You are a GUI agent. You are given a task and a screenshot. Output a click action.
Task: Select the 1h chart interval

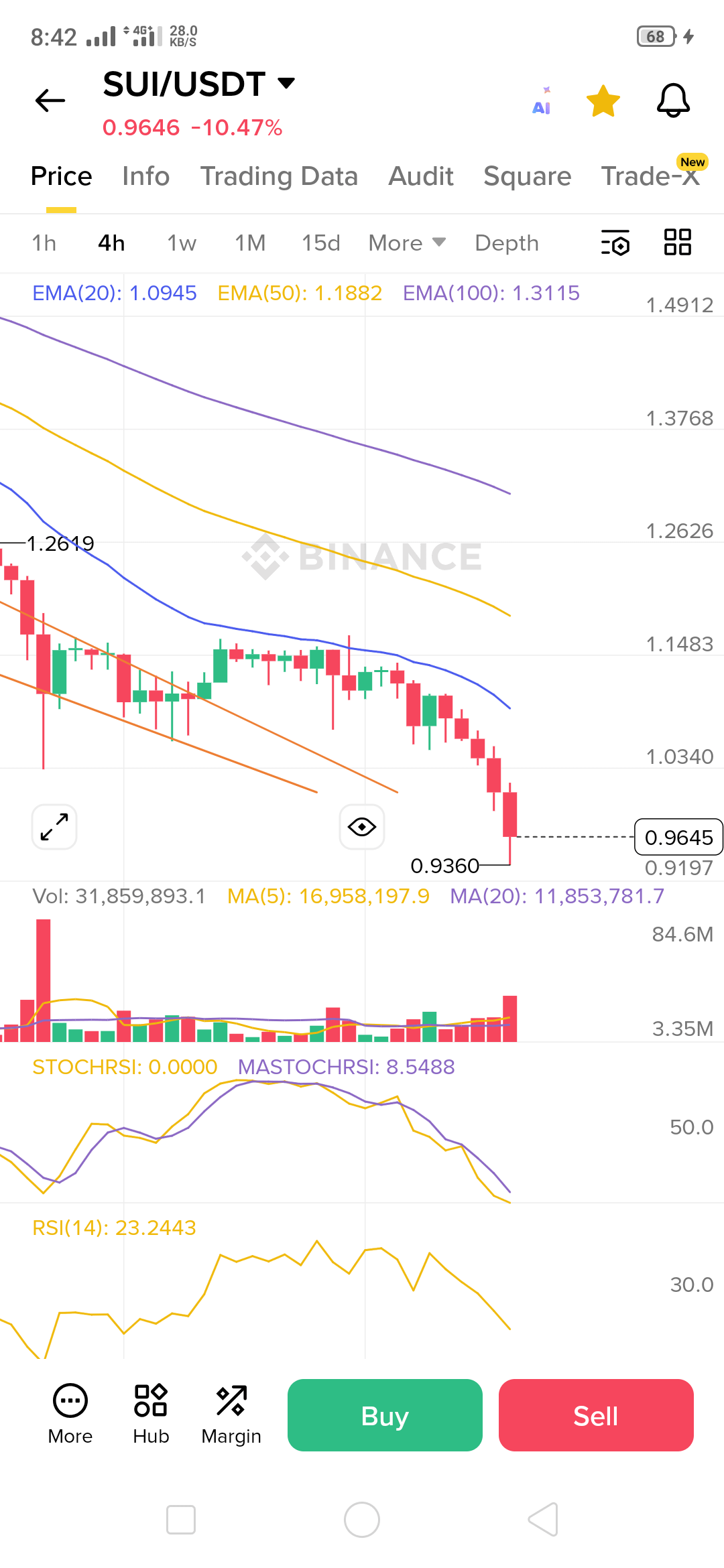pyautogui.click(x=44, y=243)
